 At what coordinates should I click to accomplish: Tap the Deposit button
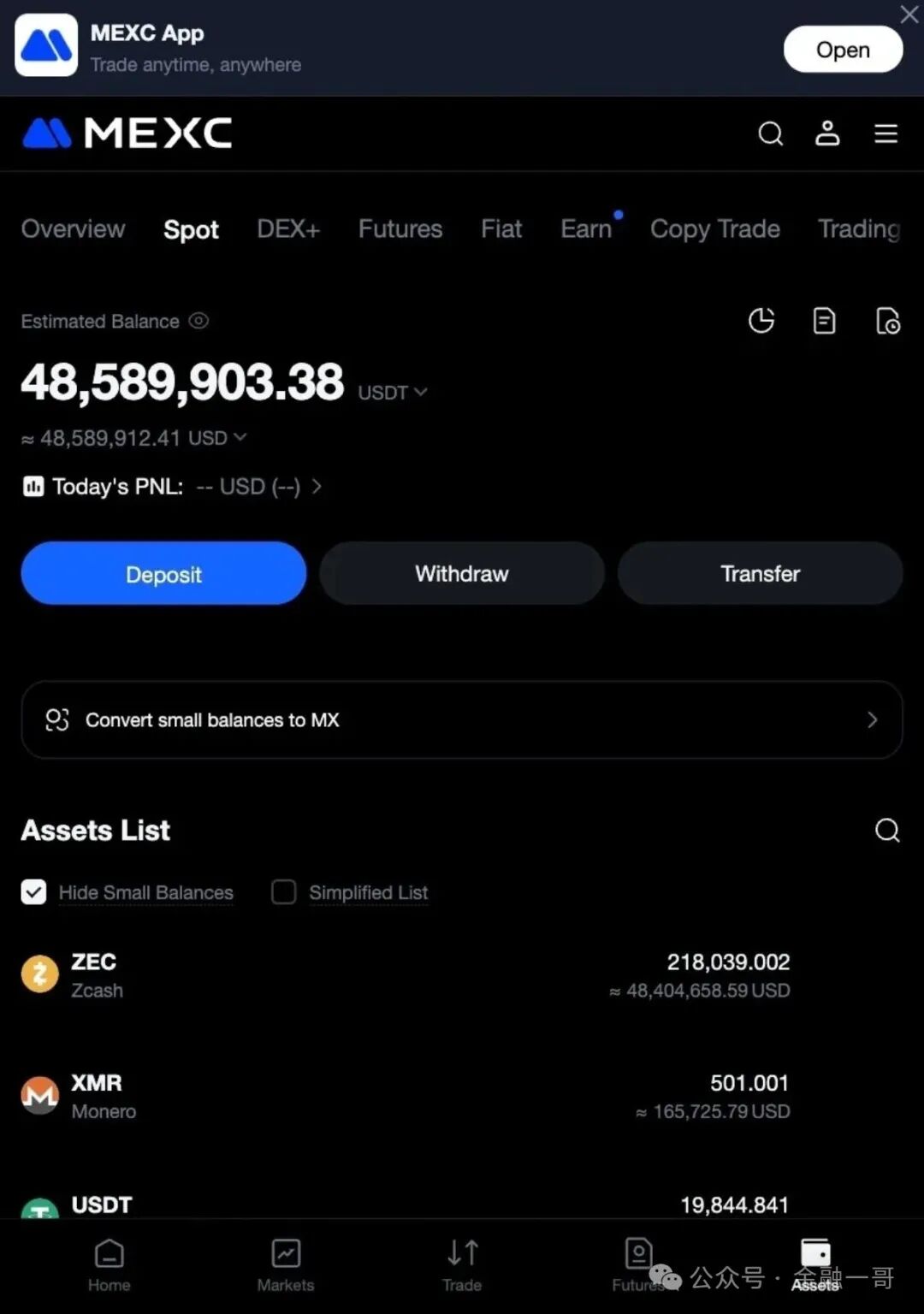(x=163, y=574)
